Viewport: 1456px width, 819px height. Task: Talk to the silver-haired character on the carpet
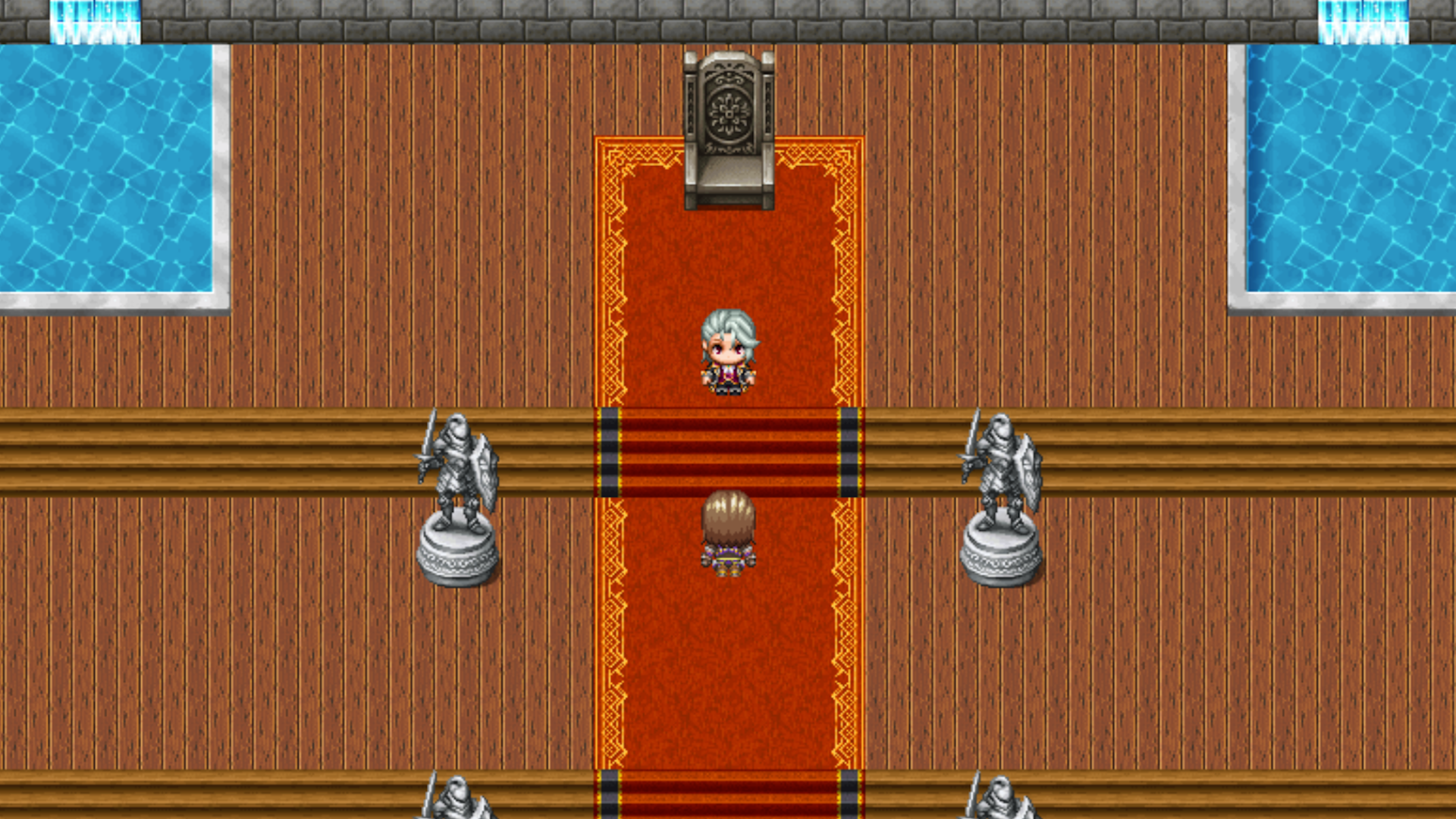click(728, 353)
